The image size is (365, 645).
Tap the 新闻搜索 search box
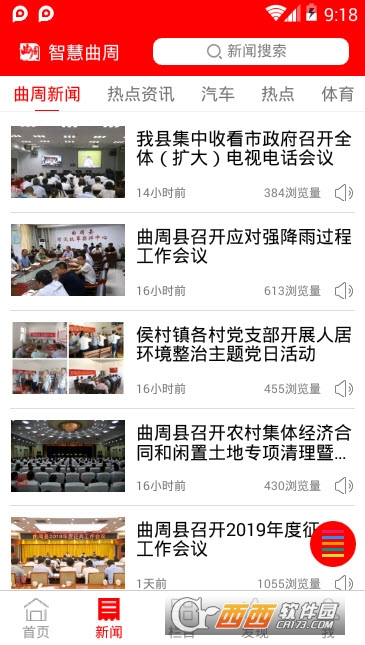[251, 51]
